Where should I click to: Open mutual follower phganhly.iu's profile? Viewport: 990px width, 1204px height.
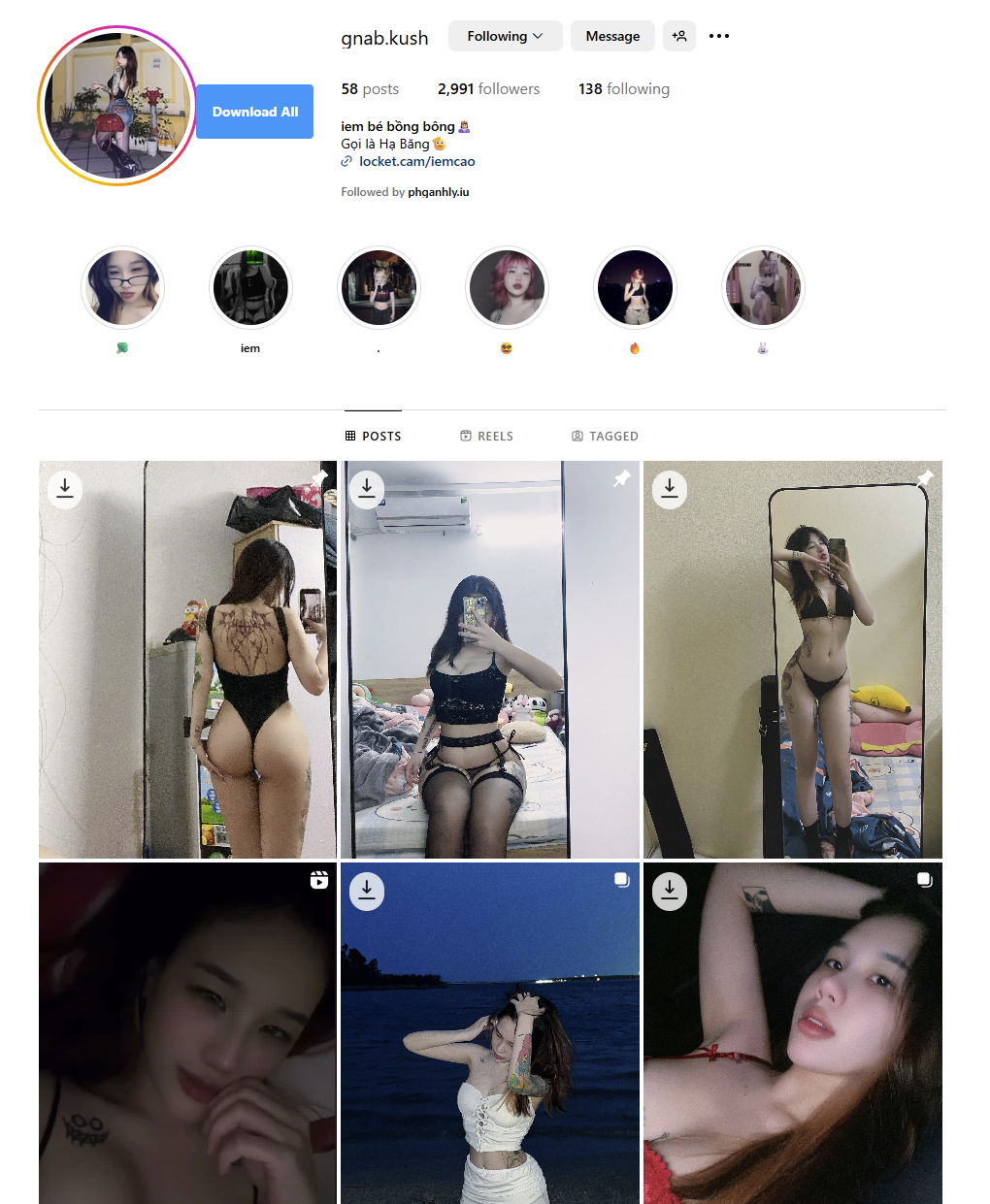pos(438,192)
